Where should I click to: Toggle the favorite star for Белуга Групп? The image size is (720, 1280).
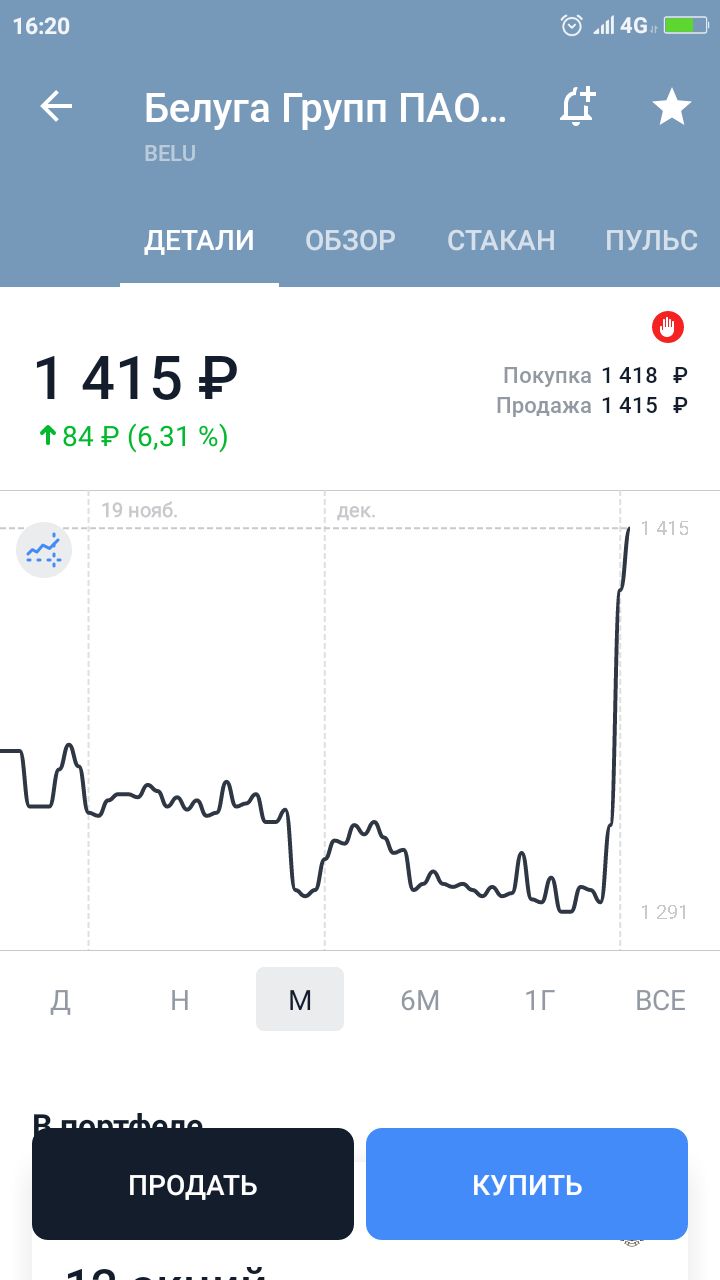(x=672, y=107)
